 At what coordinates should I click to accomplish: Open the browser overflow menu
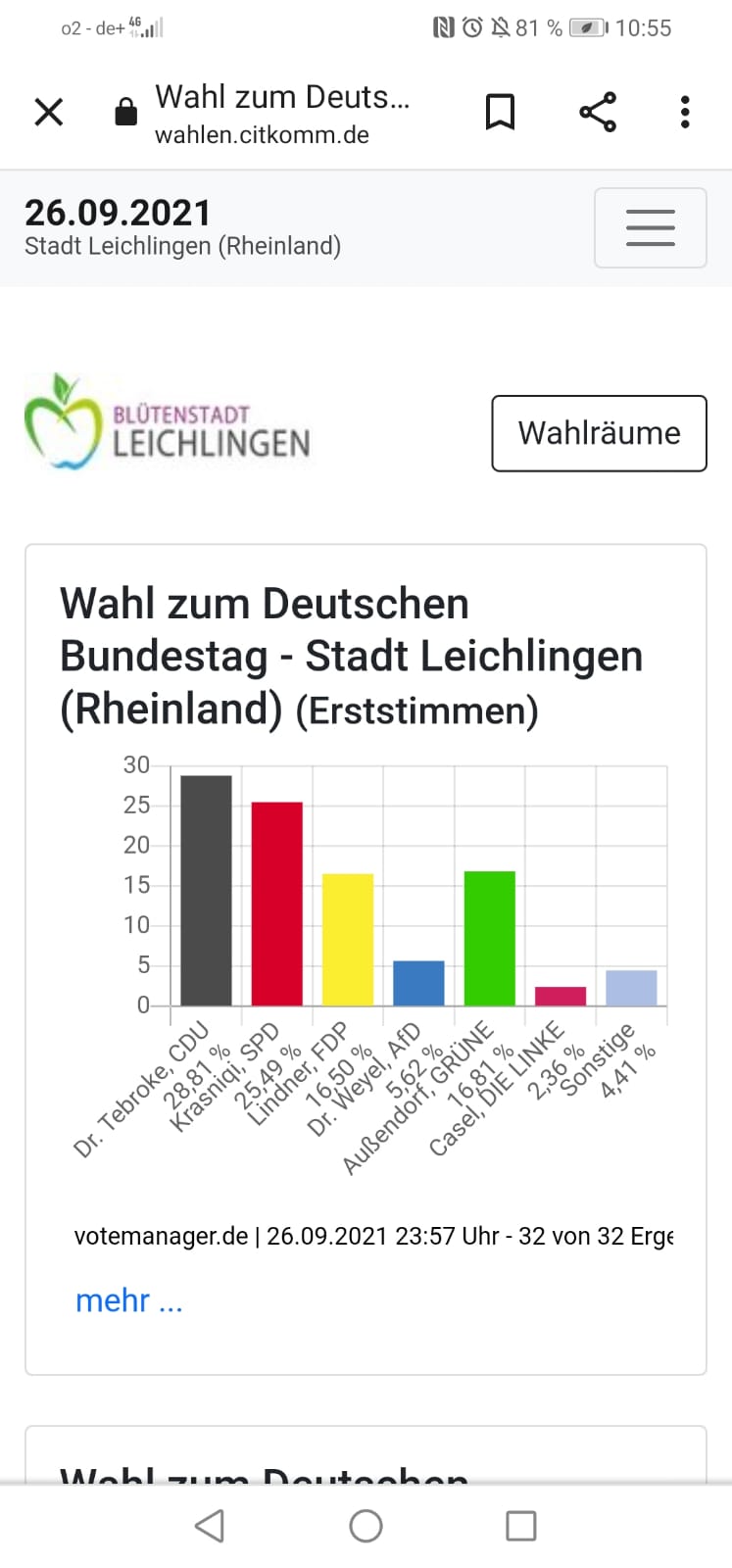(685, 113)
